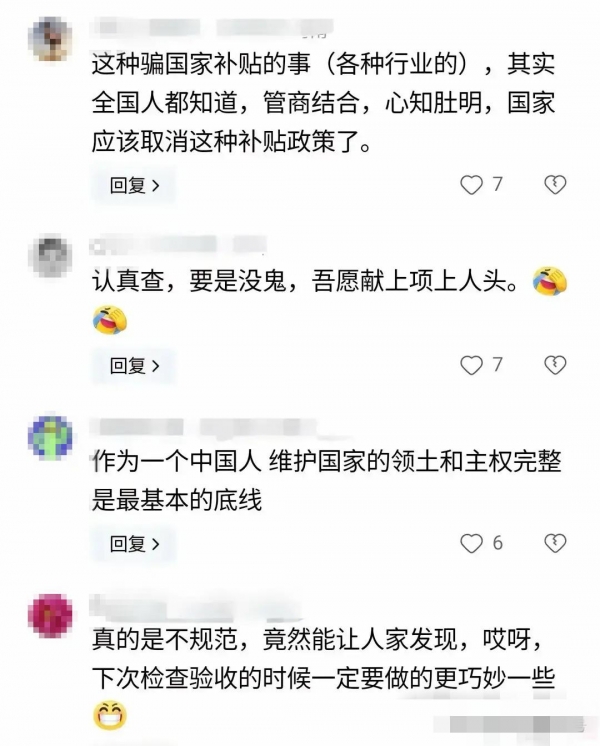Like the 认真查 comment
600x746 pixels.
(471, 366)
